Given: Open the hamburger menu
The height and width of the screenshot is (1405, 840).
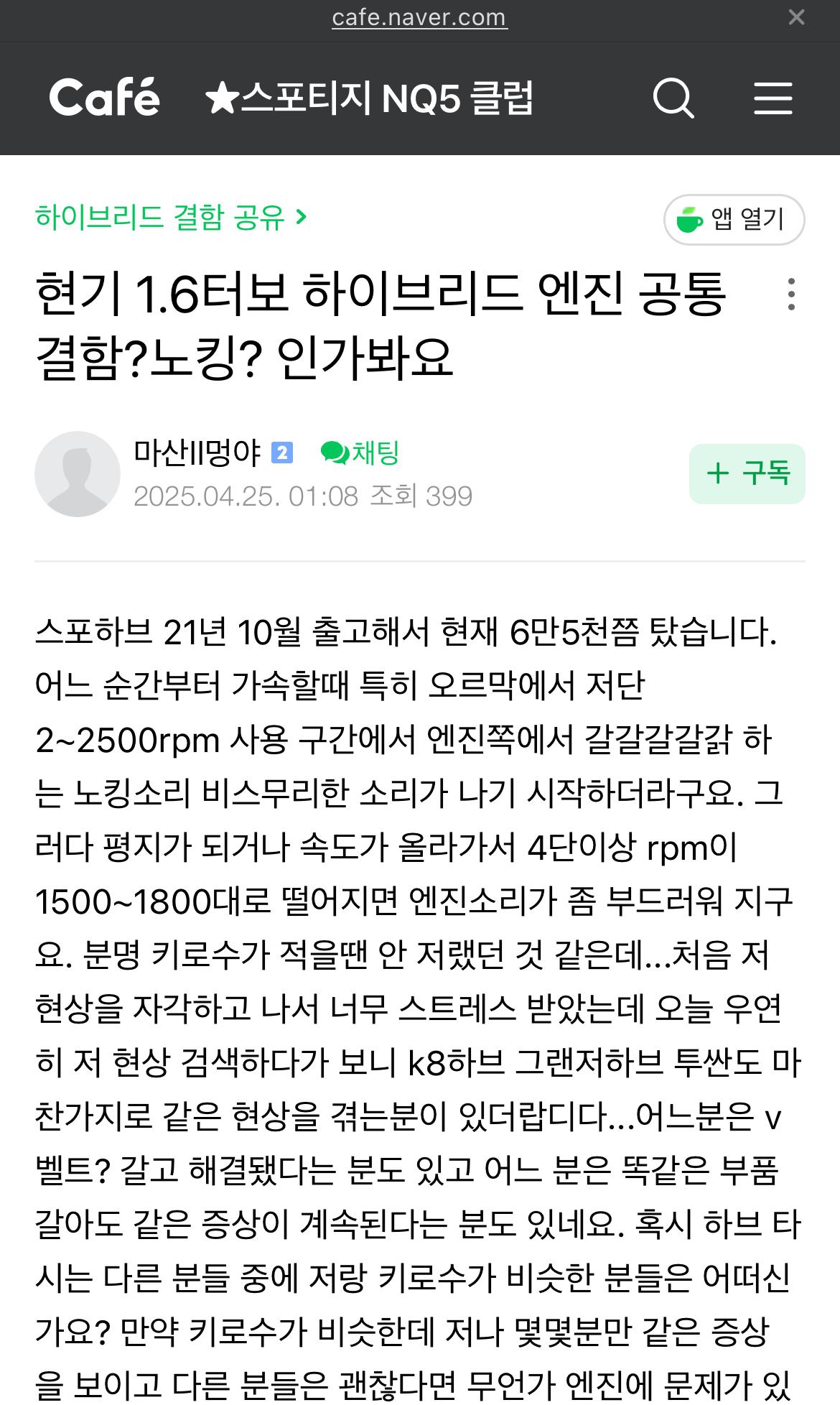Looking at the screenshot, I should 773,98.
